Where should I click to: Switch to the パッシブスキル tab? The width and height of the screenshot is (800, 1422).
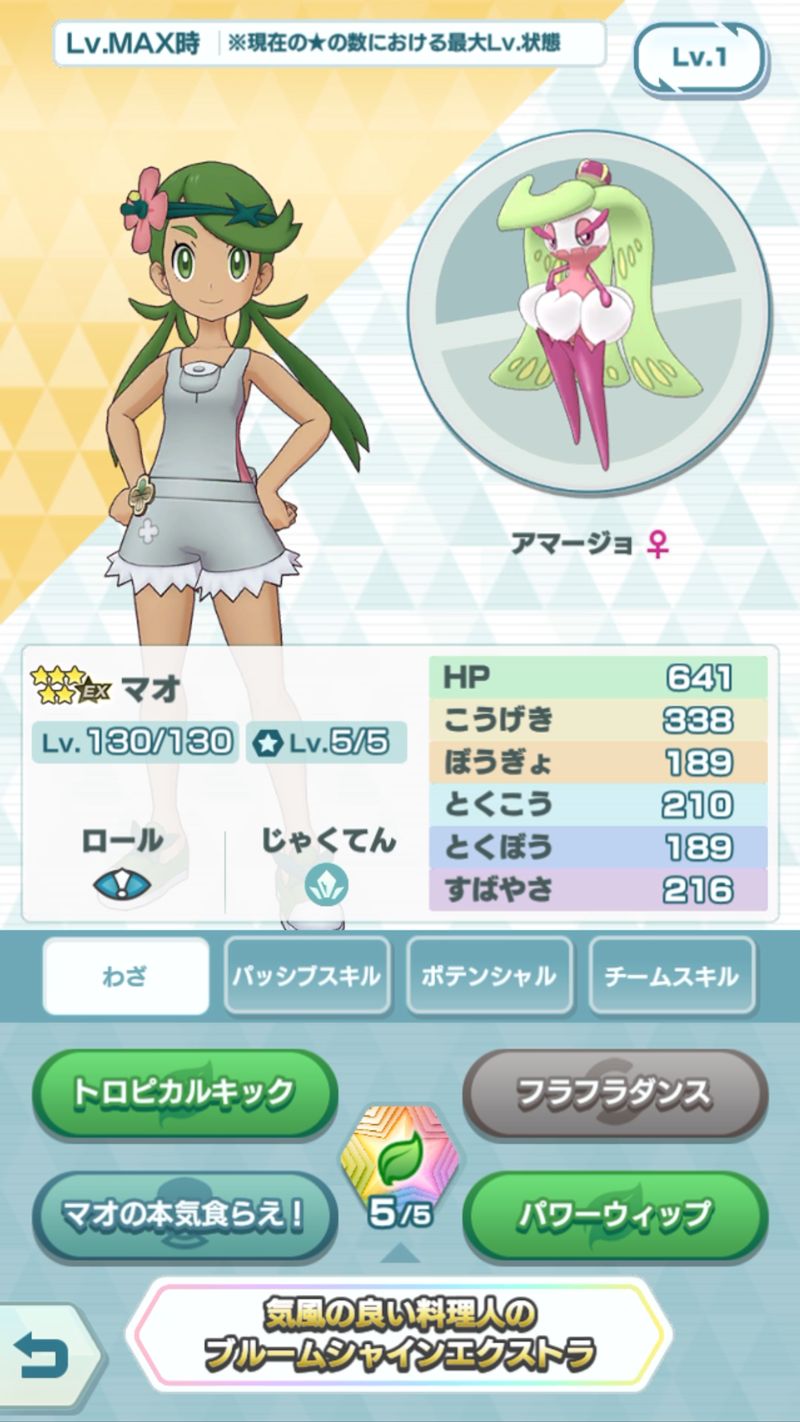306,976
